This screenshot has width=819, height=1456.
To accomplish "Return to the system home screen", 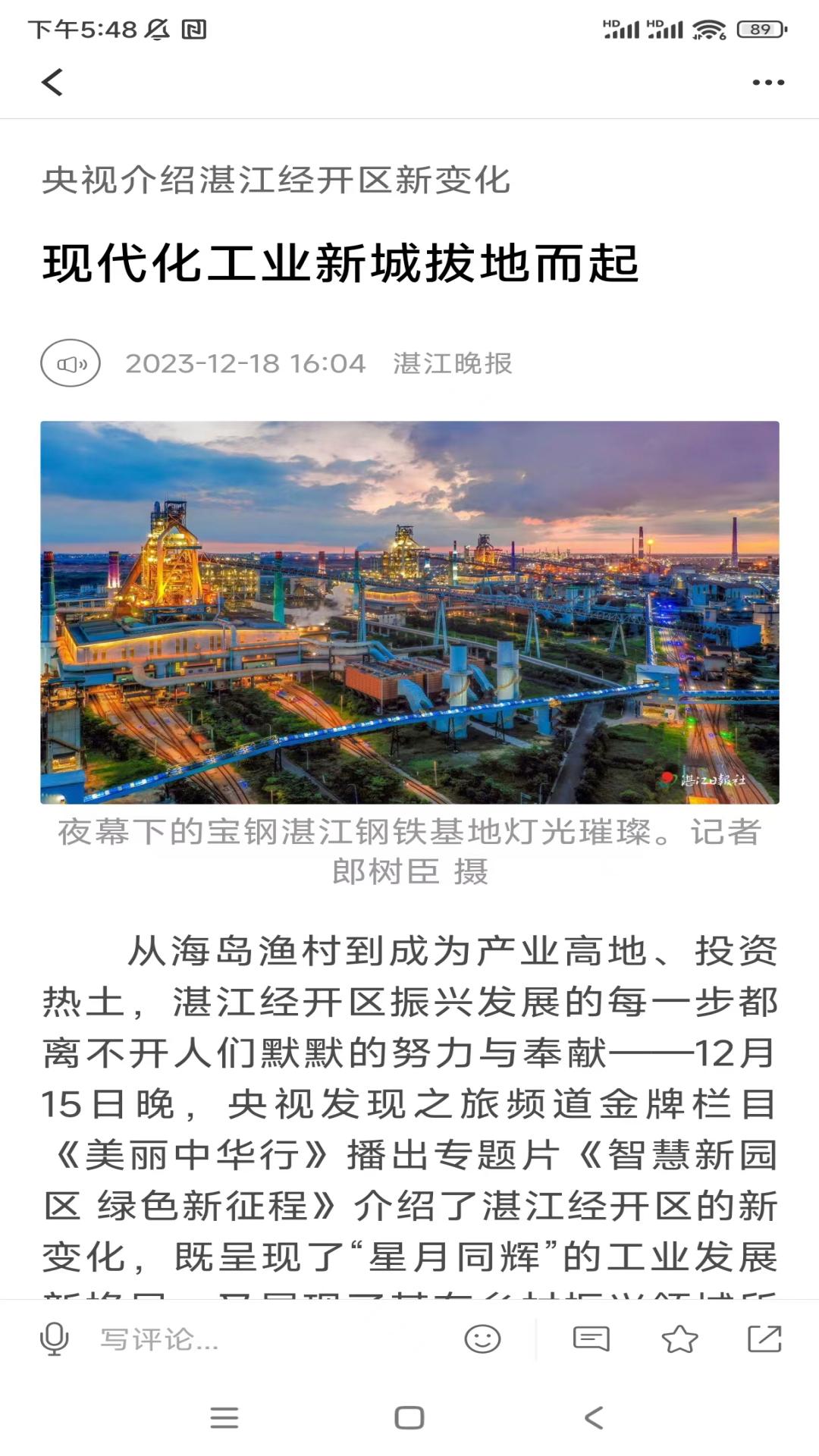I will click(x=409, y=1417).
